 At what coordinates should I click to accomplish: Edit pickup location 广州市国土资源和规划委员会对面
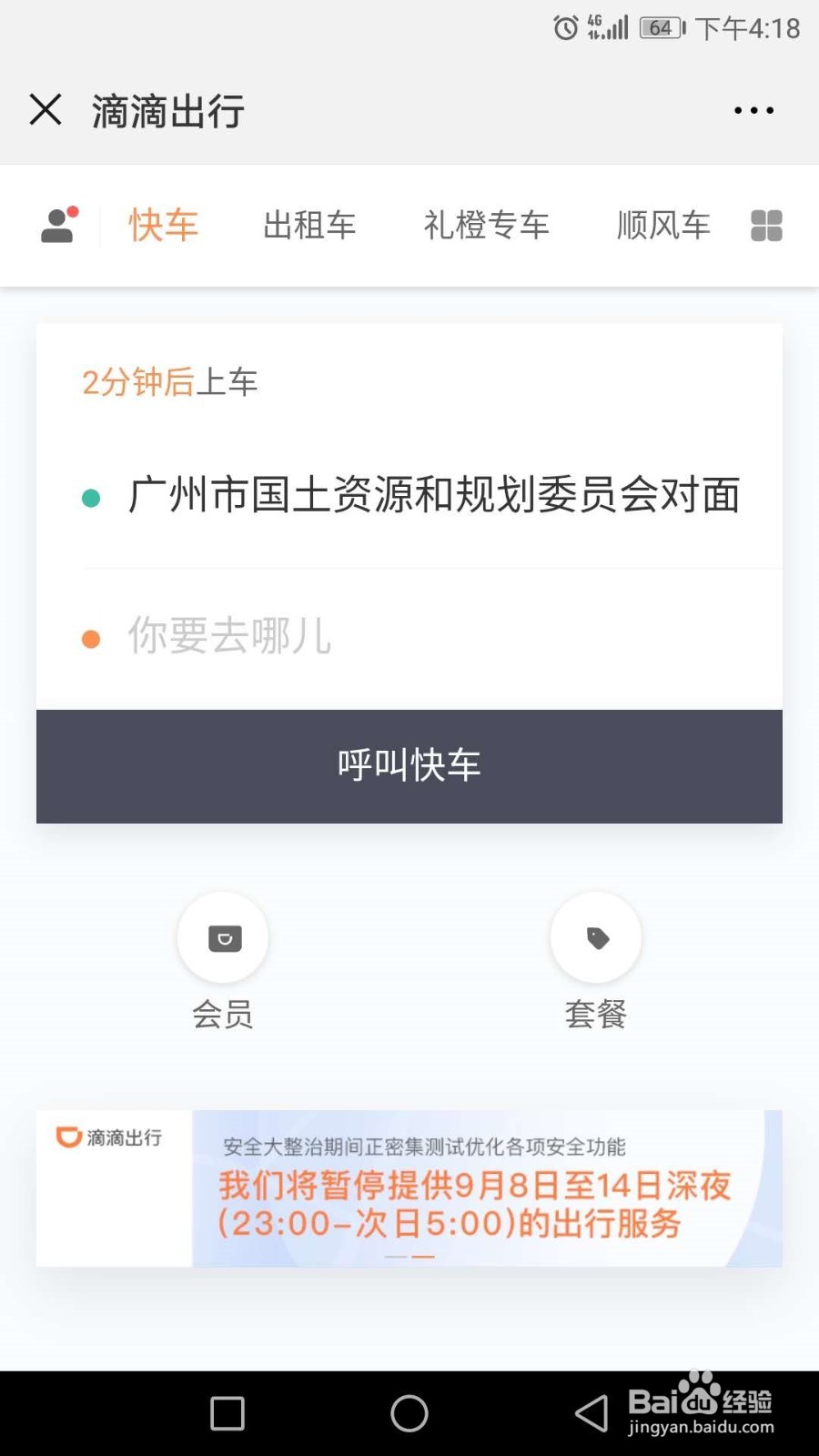[434, 497]
